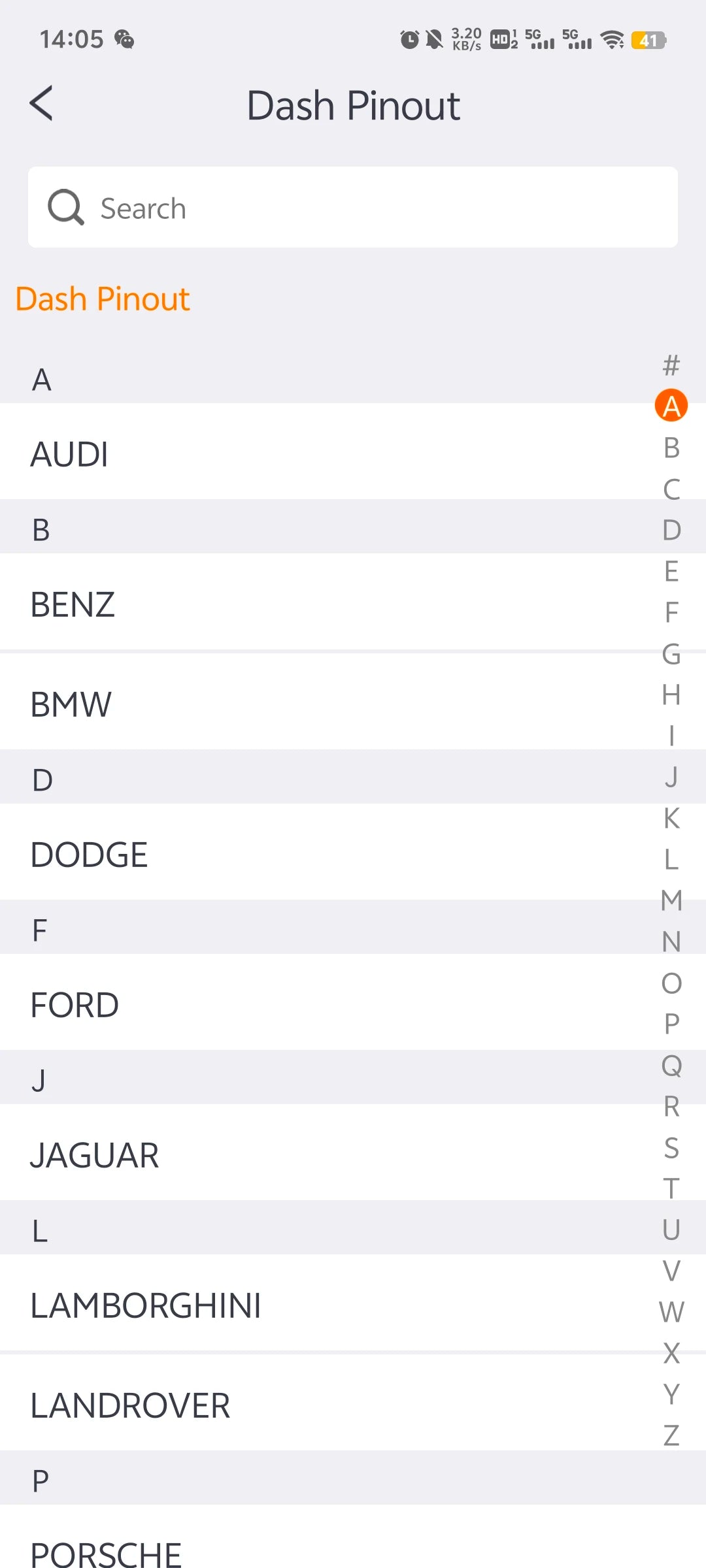Jump to letter M in the index
Viewport: 706px width, 1568px height.
click(671, 900)
